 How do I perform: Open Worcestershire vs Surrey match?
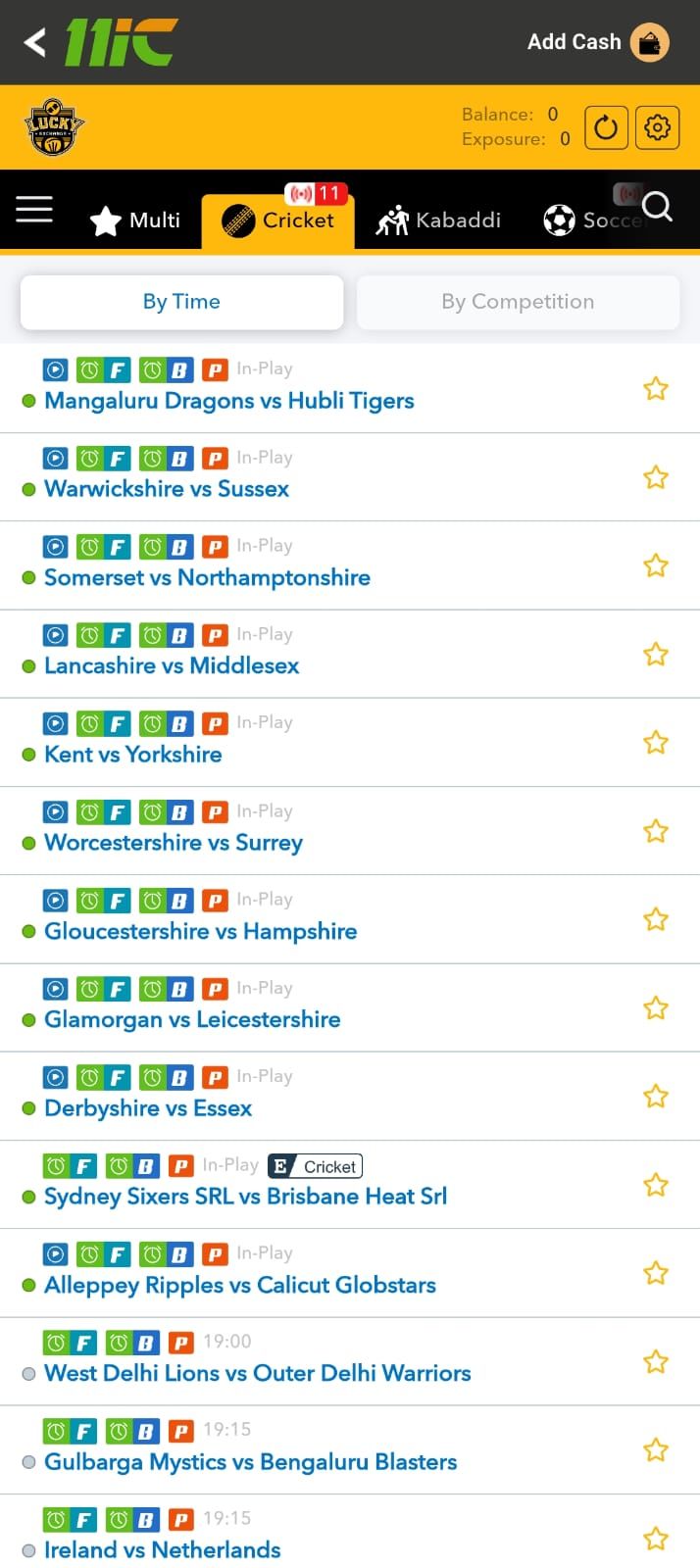(174, 843)
